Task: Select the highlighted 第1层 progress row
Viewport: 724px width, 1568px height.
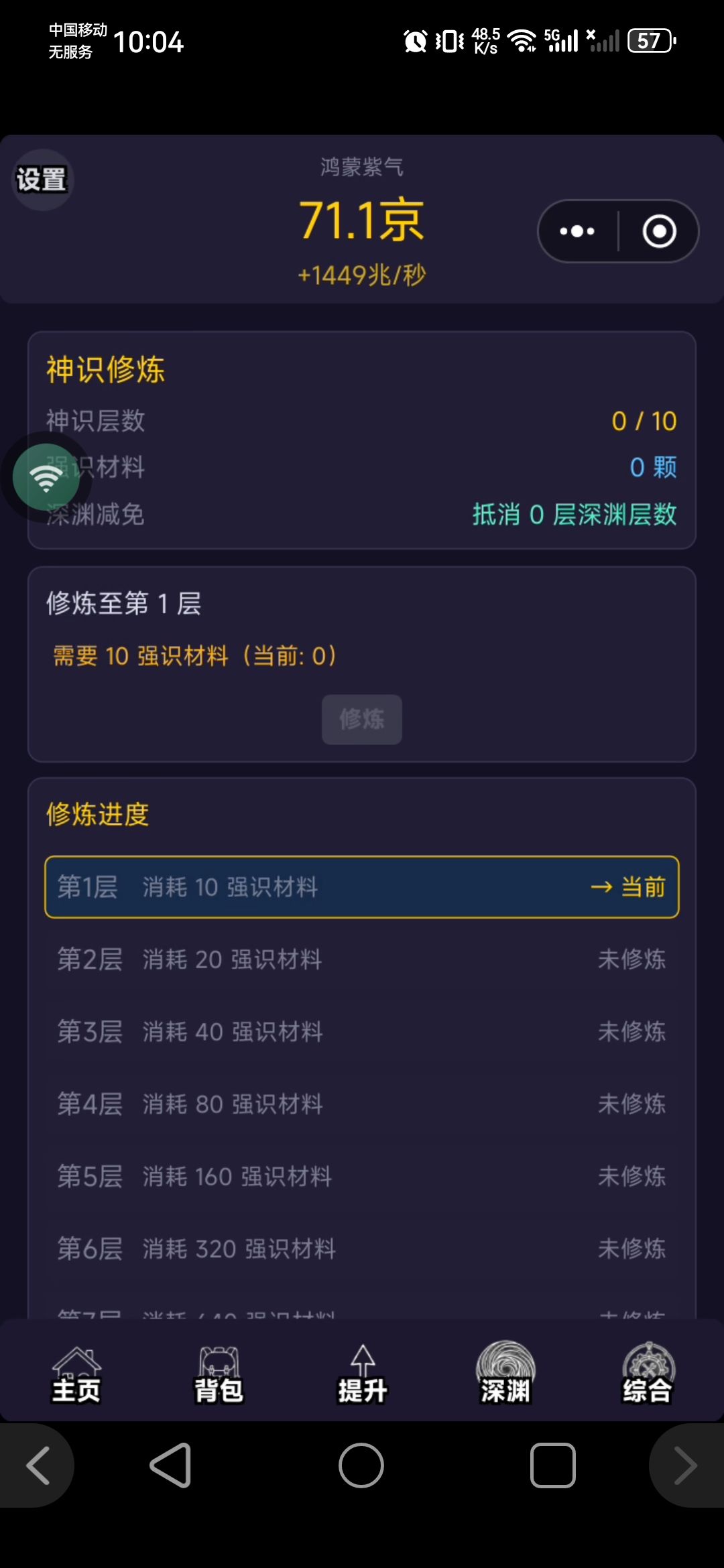Action: click(x=362, y=887)
